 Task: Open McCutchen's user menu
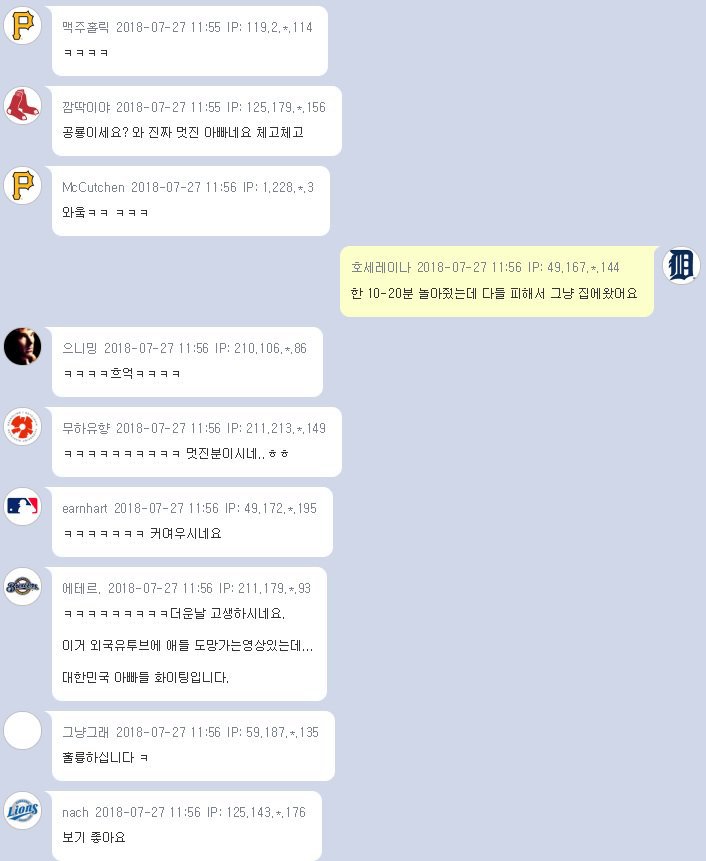pos(93,187)
